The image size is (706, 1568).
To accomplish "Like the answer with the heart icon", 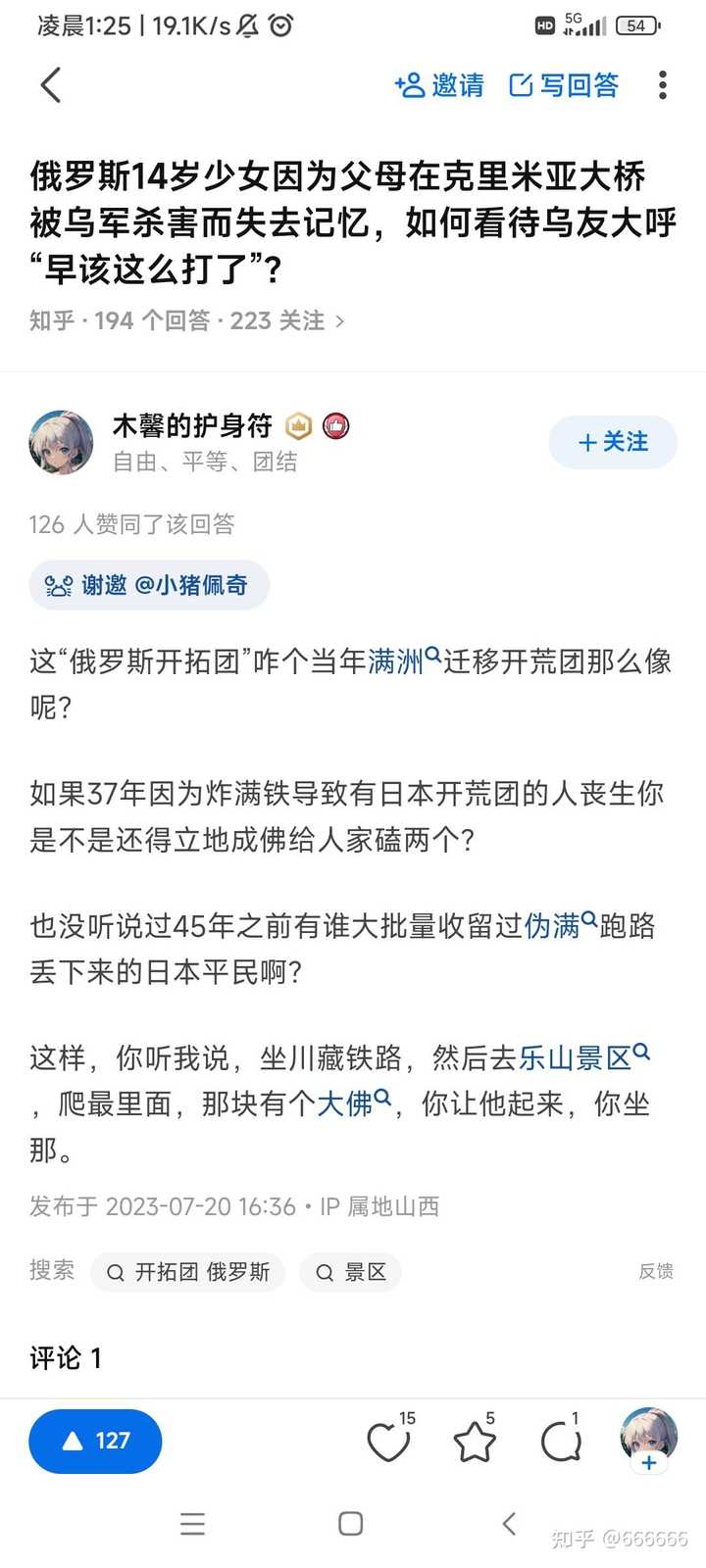I will point(389,1441).
